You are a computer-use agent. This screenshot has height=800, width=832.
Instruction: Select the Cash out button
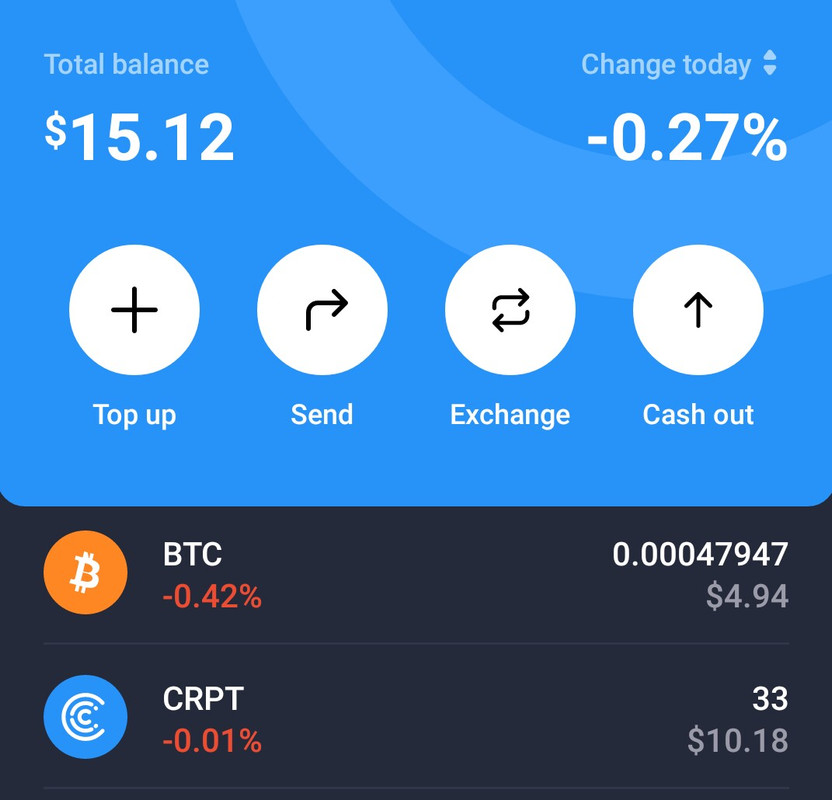tap(698, 310)
